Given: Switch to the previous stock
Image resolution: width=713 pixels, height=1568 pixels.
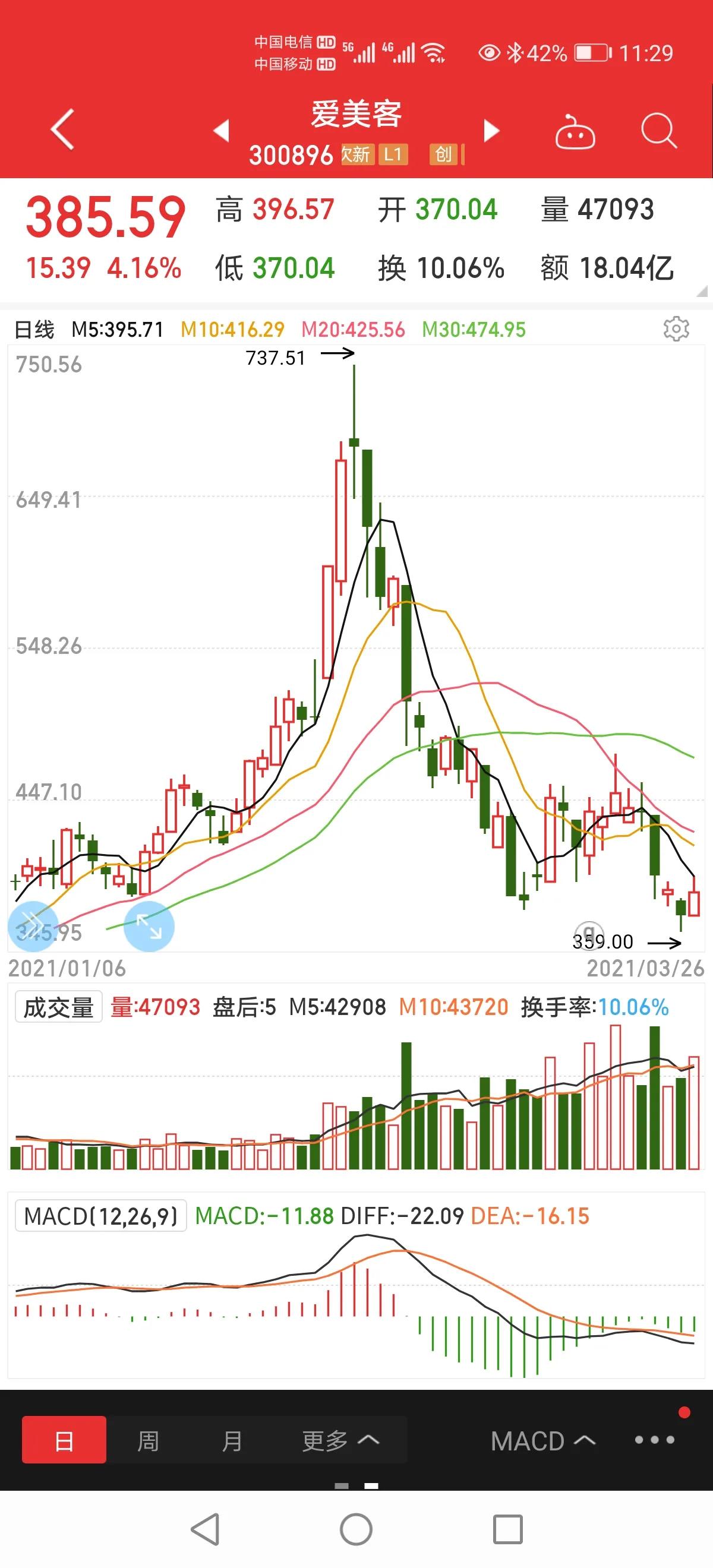Looking at the screenshot, I should 222,130.
